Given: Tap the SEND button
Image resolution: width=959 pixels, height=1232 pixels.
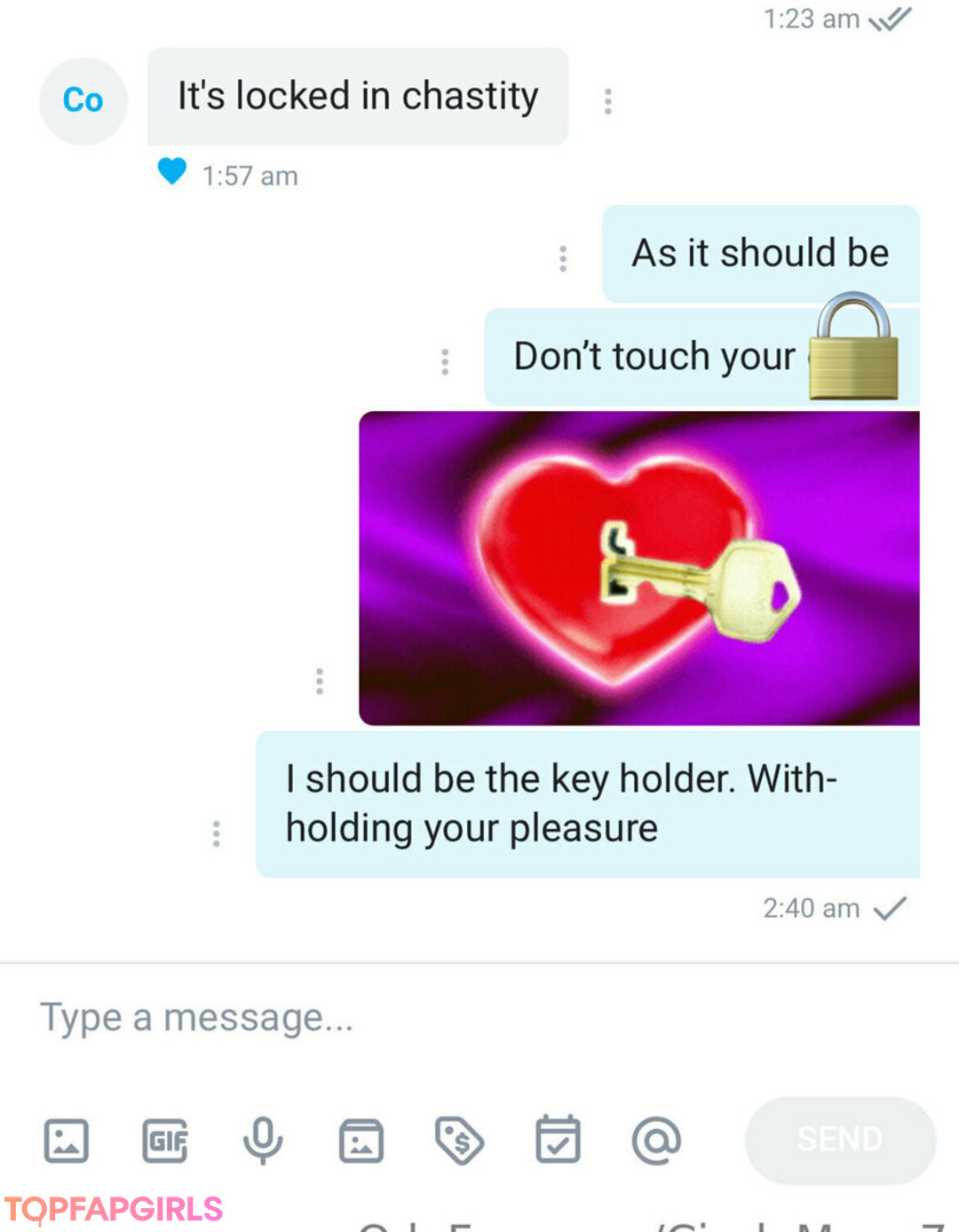Looking at the screenshot, I should [840, 1140].
